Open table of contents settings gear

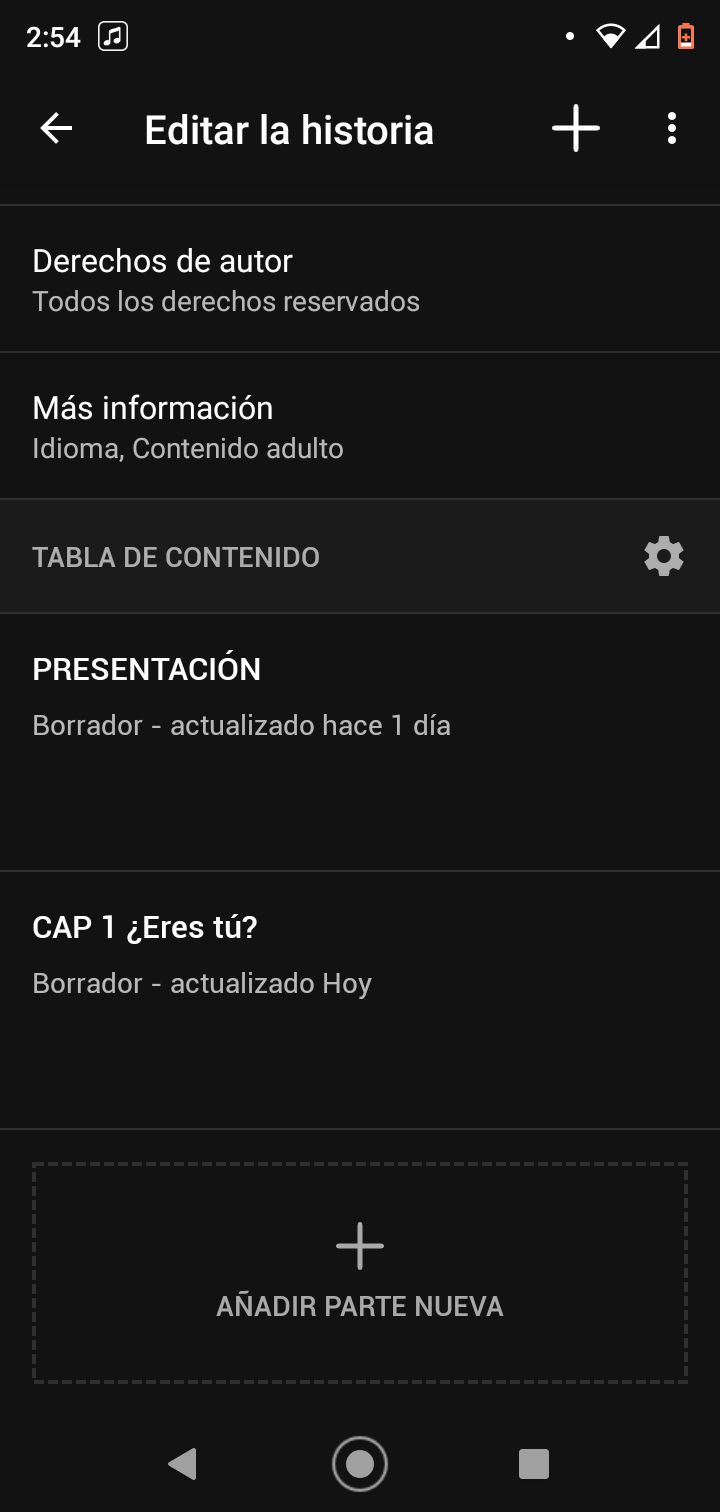point(664,556)
